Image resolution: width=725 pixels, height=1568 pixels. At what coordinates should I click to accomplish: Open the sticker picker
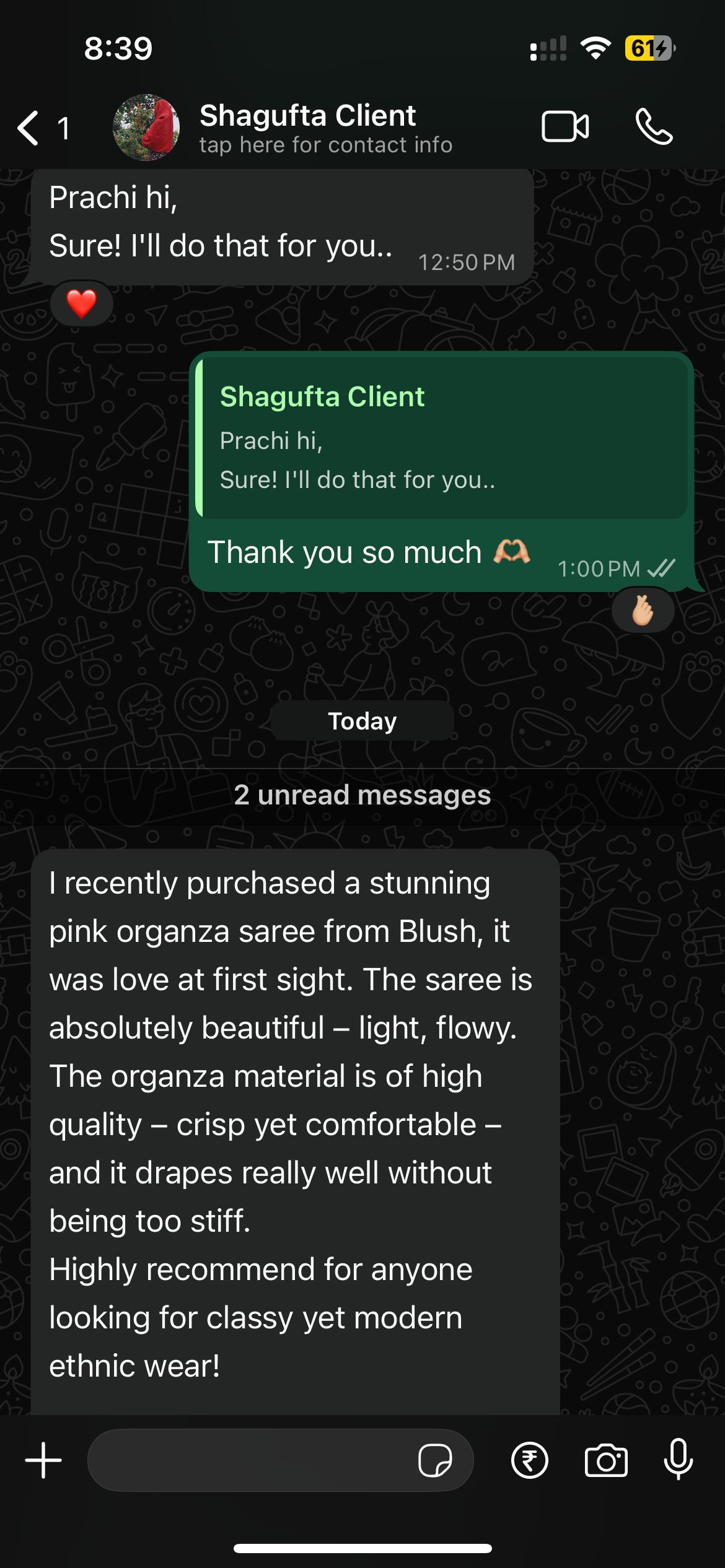tap(435, 1460)
